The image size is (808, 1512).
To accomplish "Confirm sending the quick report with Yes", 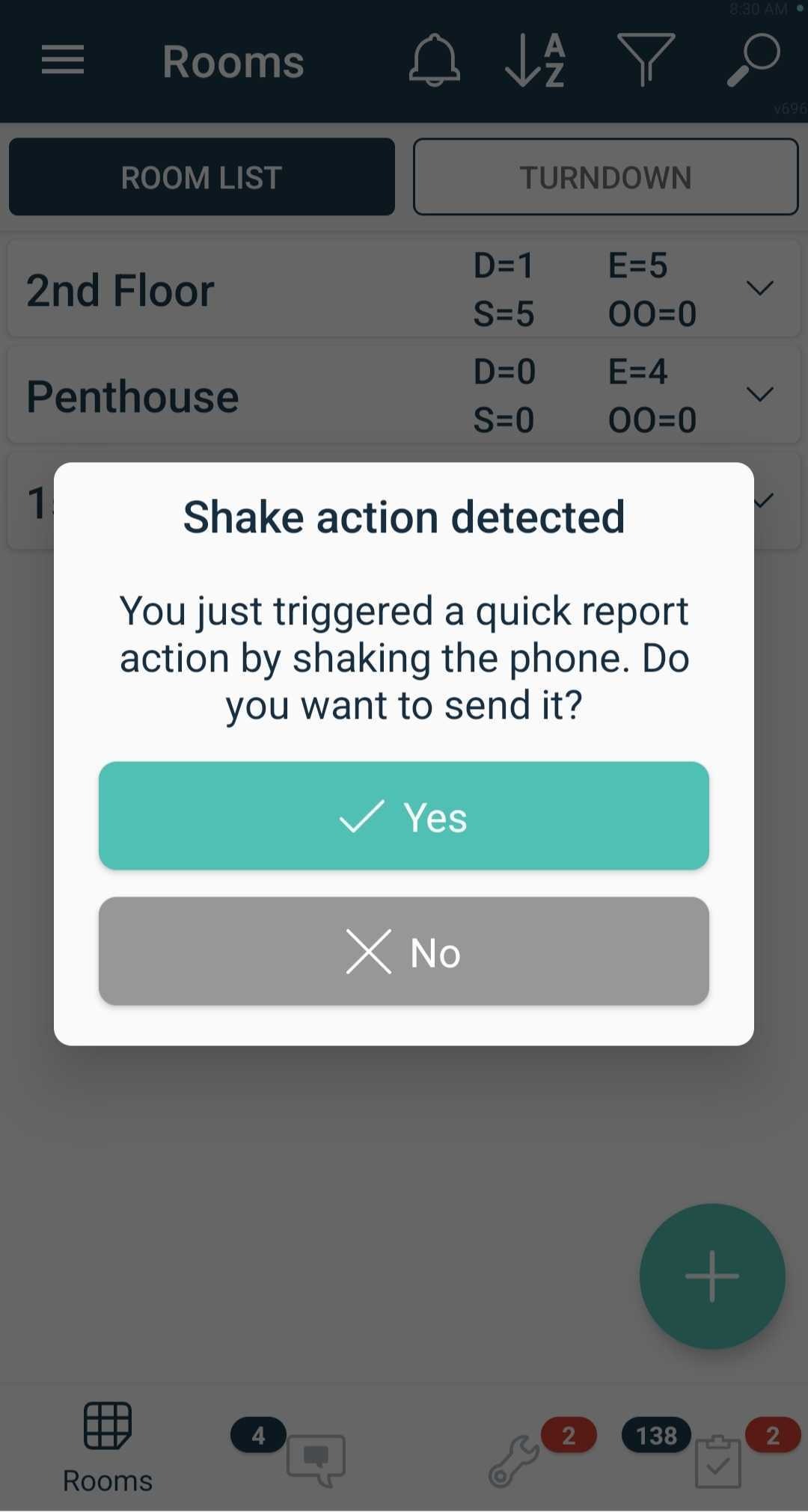I will pyautogui.click(x=403, y=816).
